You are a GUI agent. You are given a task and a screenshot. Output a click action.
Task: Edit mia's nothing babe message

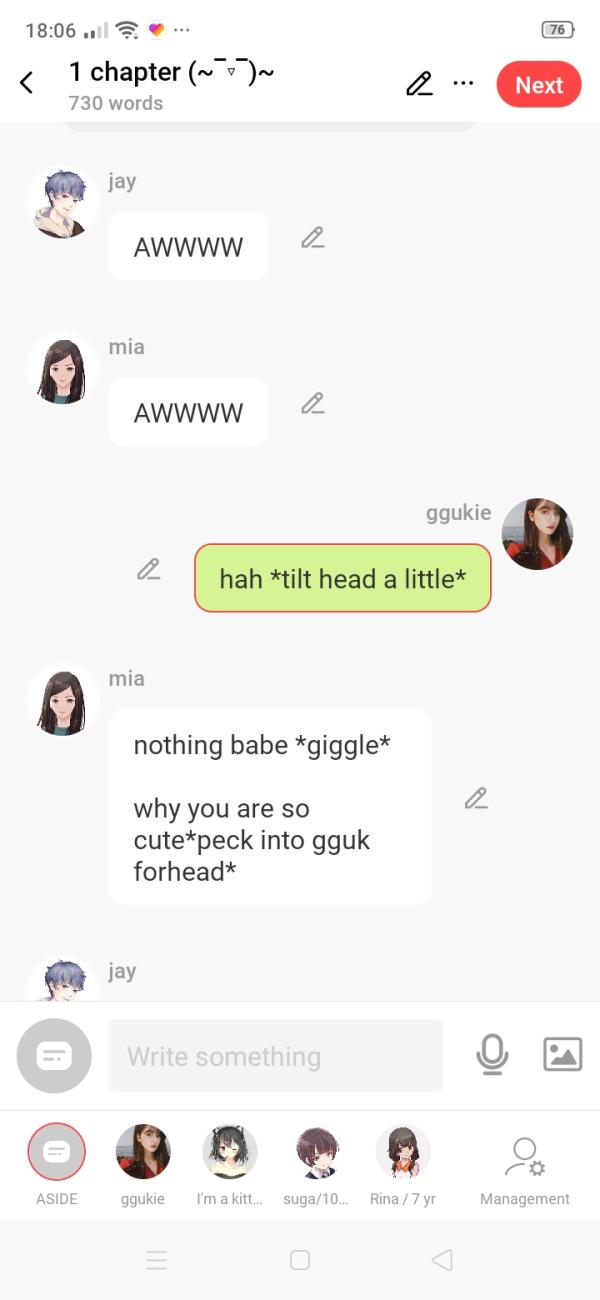tap(476, 799)
